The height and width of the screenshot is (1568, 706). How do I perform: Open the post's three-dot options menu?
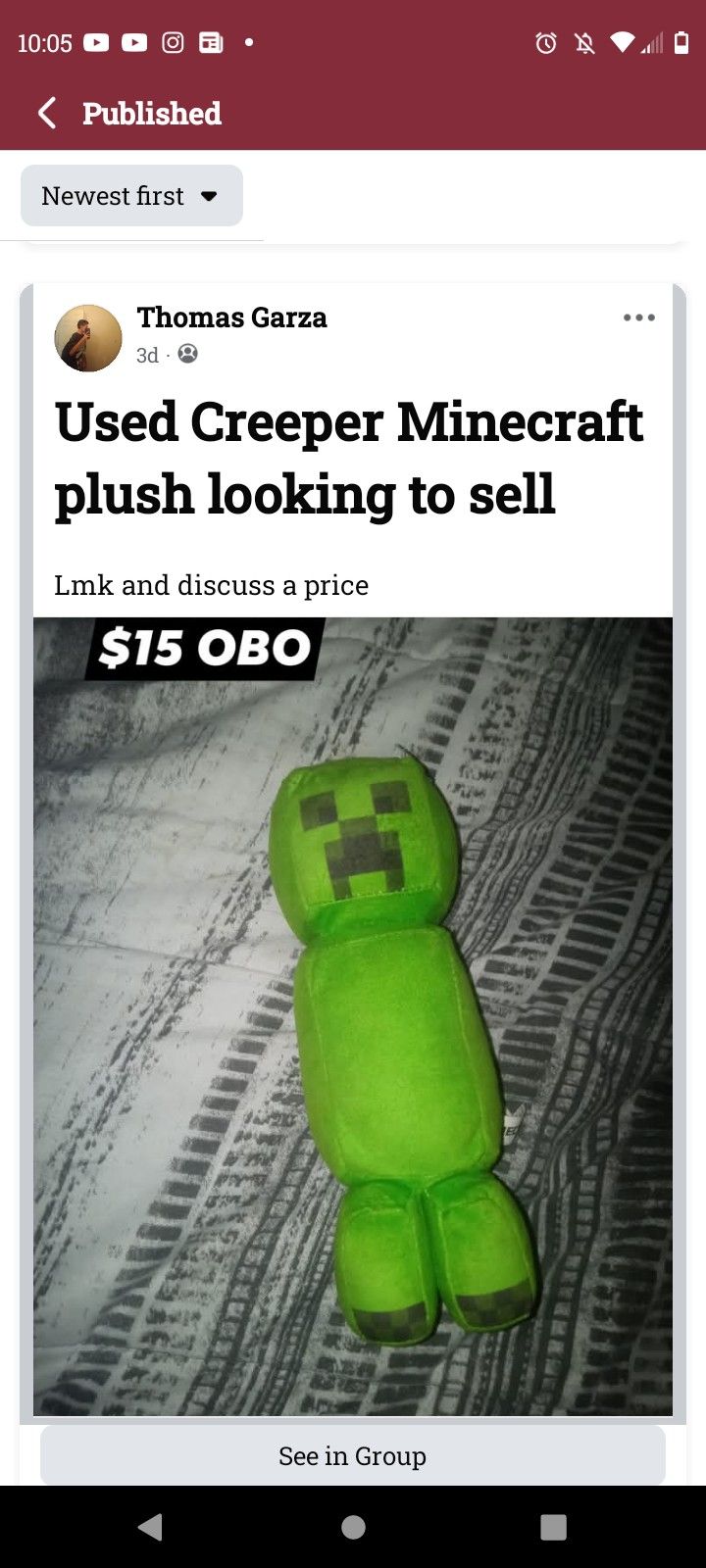638,318
